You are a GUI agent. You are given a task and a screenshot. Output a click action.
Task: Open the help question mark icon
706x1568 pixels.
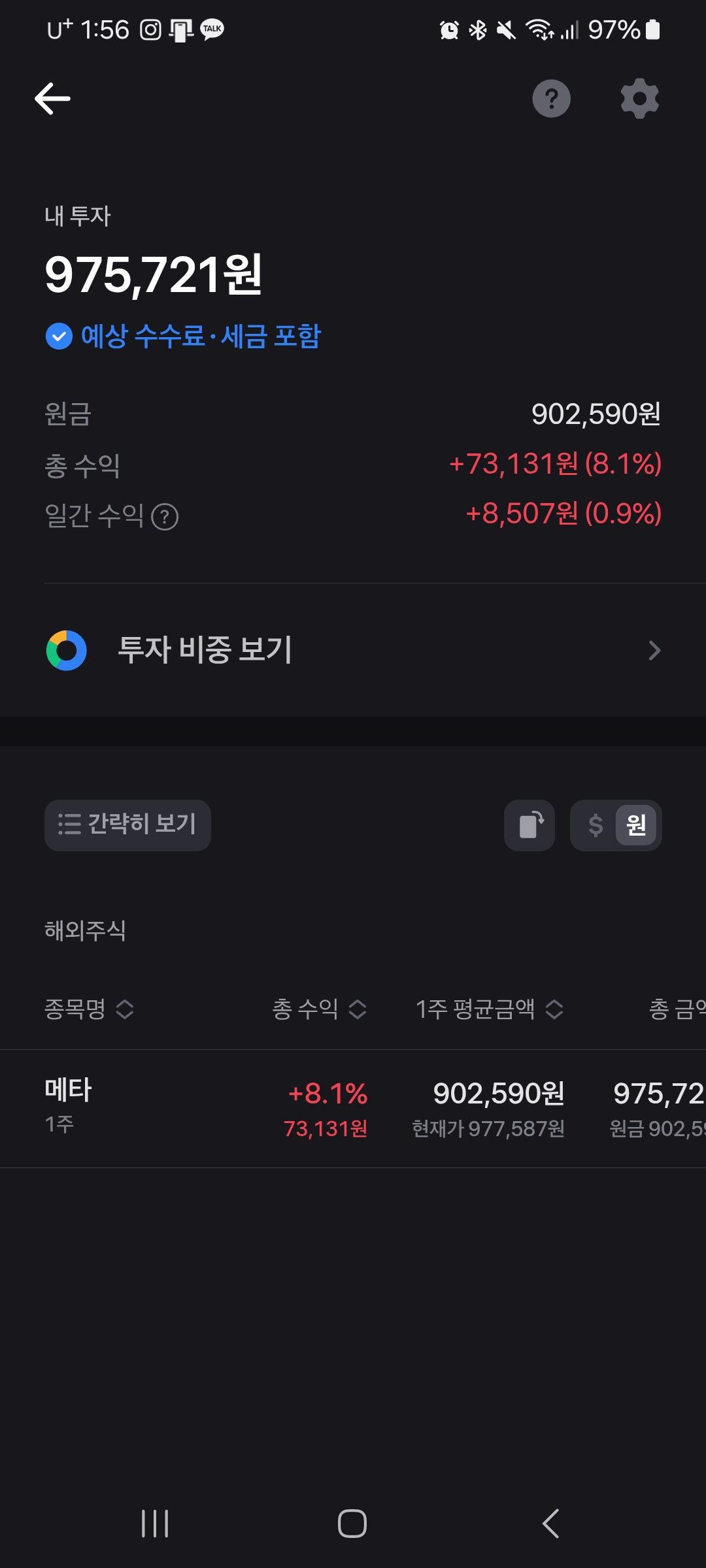(x=551, y=98)
